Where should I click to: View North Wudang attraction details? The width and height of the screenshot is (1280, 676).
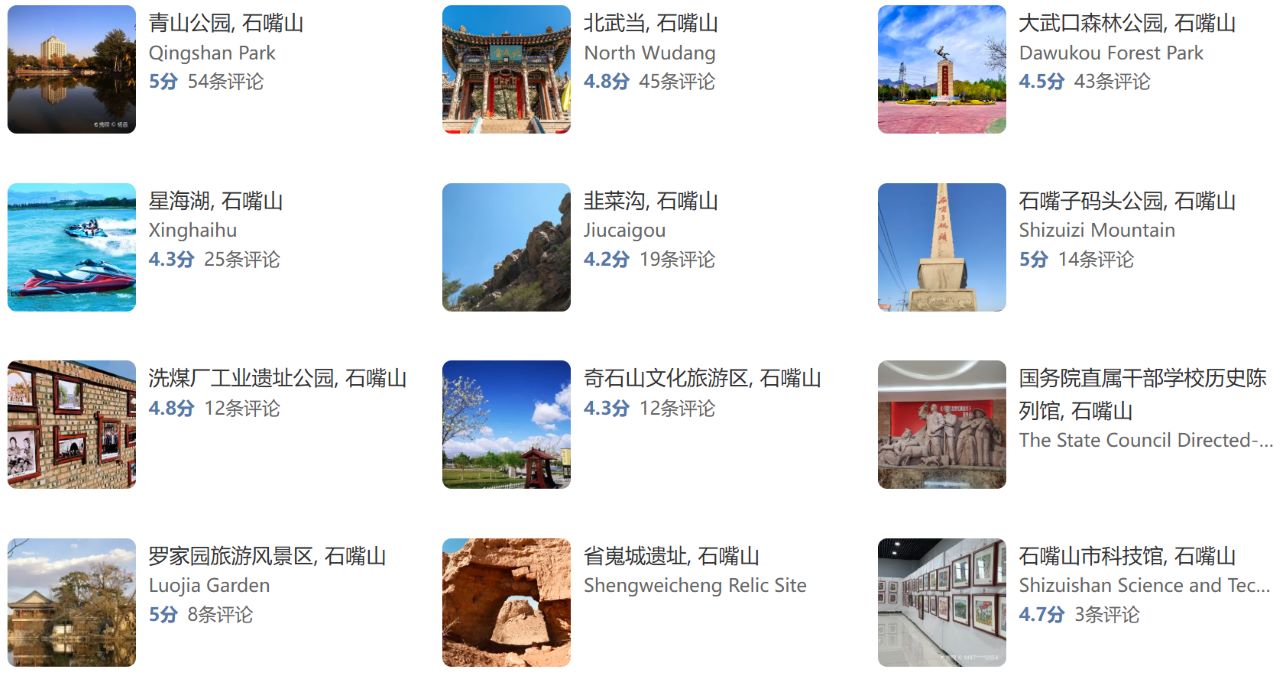pyautogui.click(x=650, y=23)
